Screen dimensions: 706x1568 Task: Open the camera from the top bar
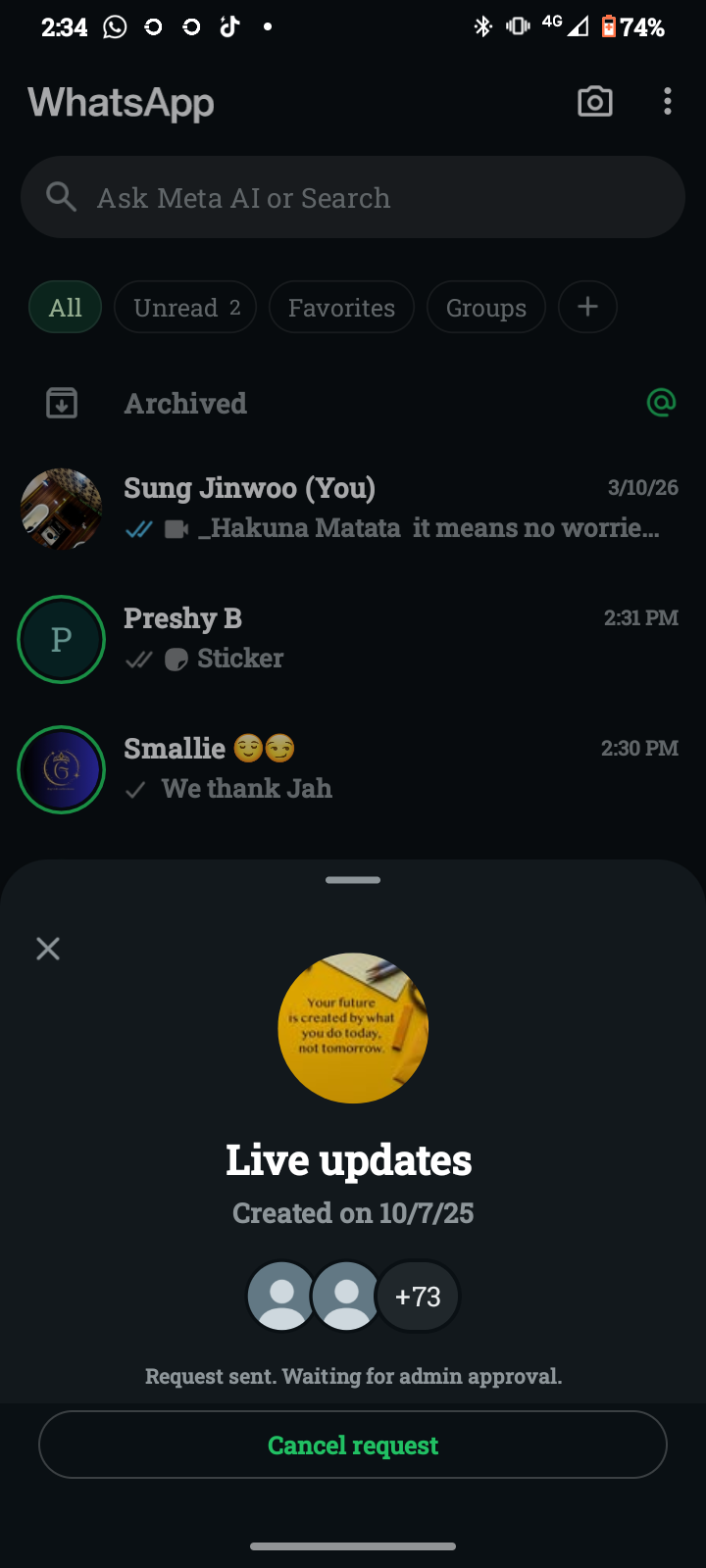pyautogui.click(x=594, y=102)
